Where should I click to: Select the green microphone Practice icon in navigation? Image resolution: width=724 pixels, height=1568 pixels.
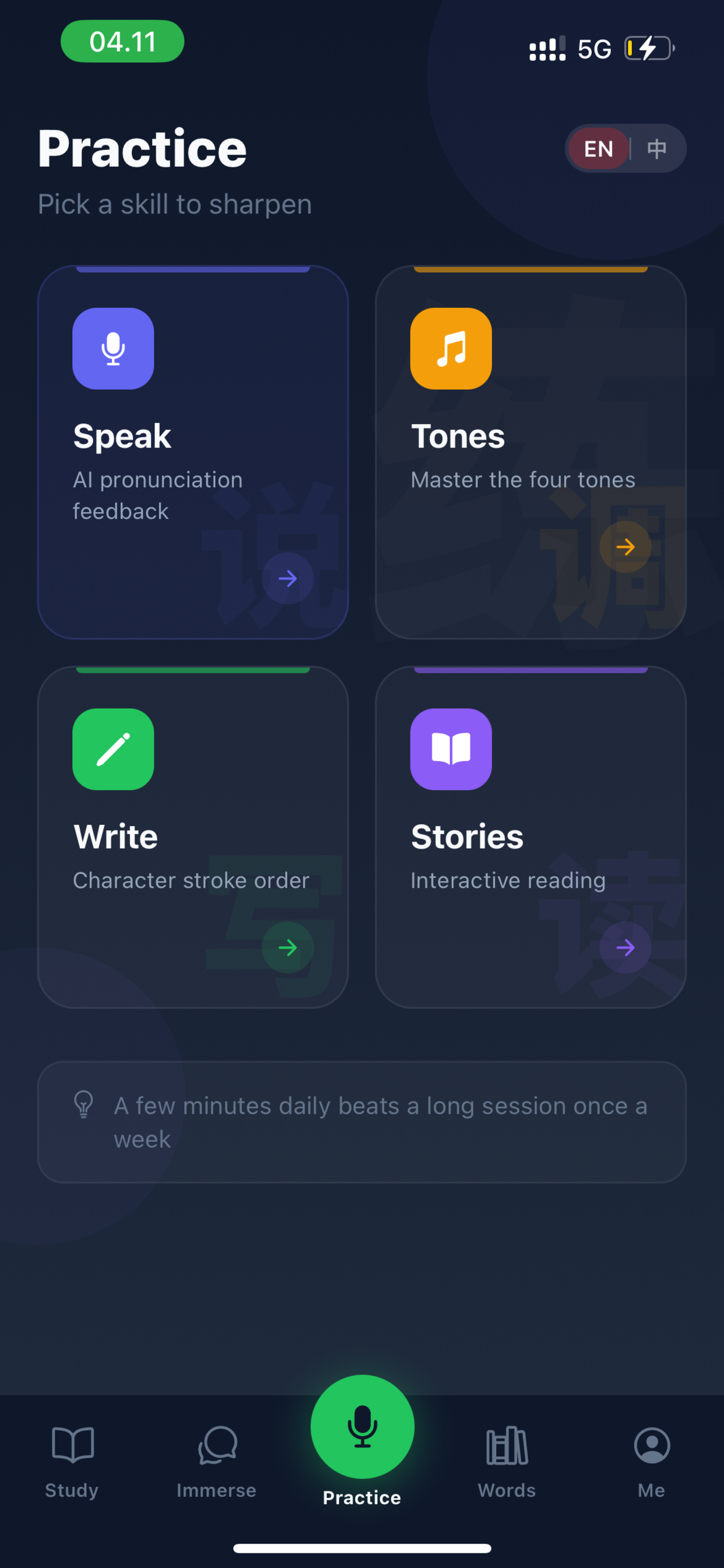pos(361,1427)
